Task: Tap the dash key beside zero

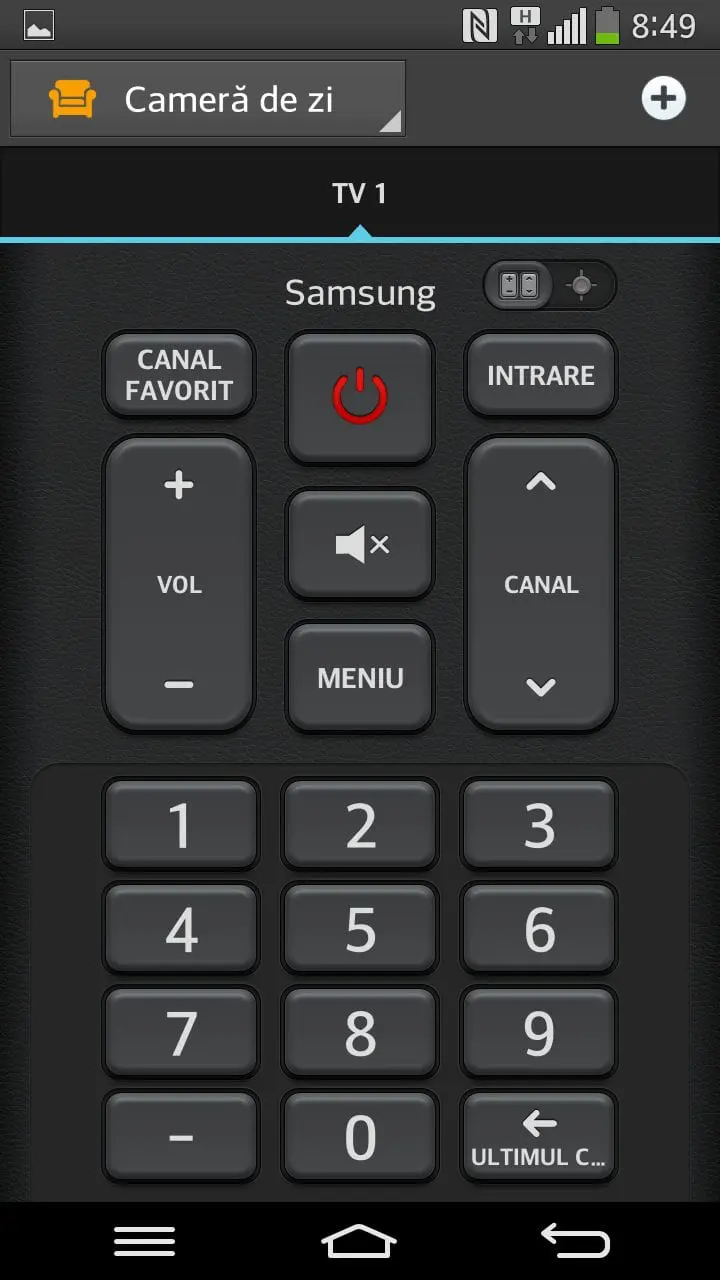Action: (181, 1137)
